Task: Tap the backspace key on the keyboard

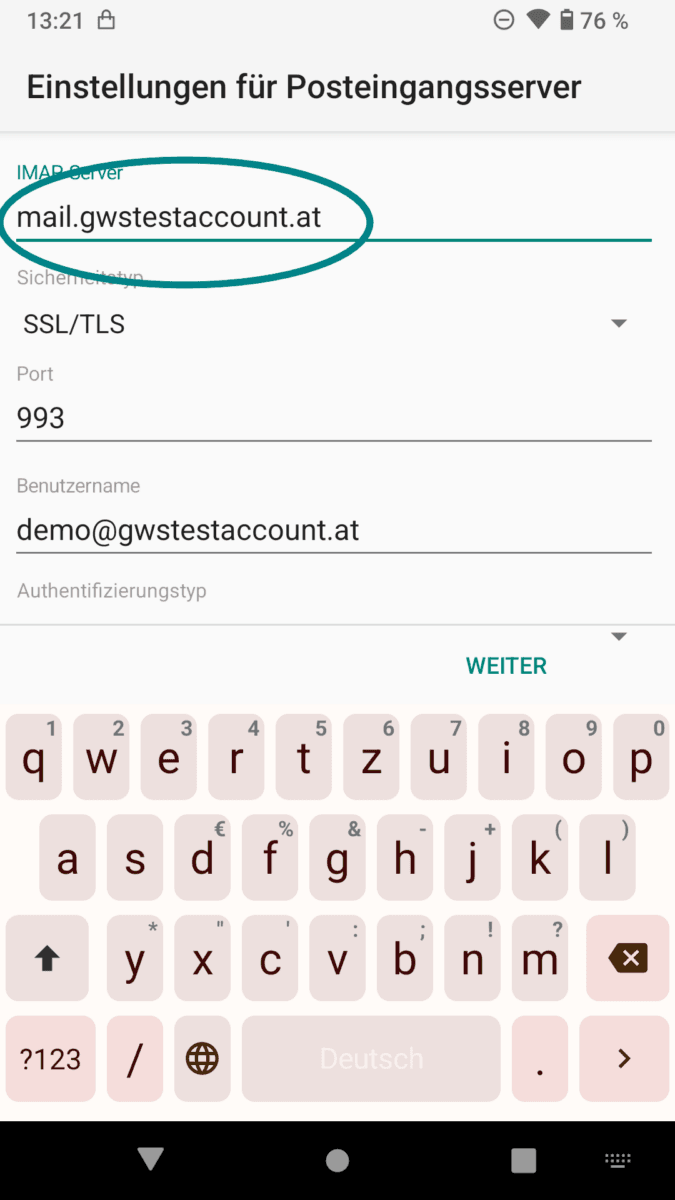Action: (627, 958)
